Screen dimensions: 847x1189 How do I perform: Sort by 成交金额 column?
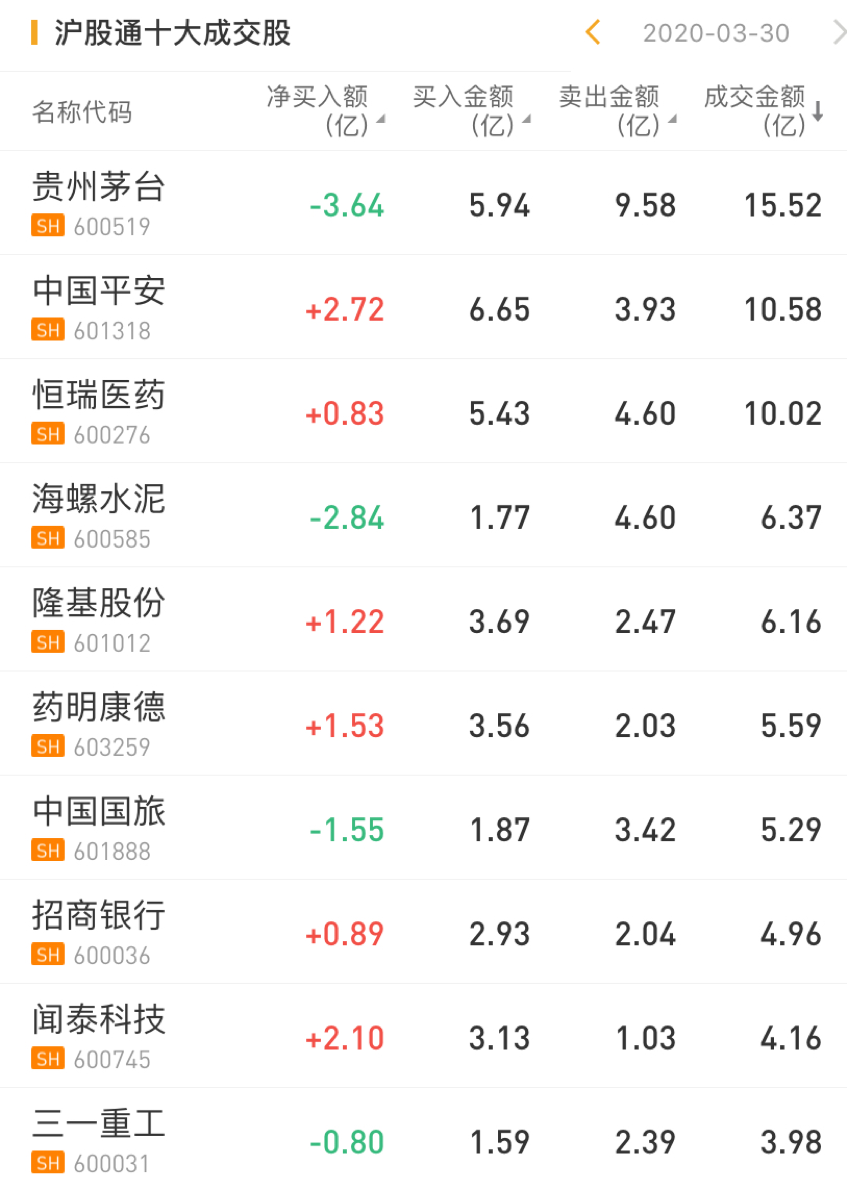click(762, 110)
